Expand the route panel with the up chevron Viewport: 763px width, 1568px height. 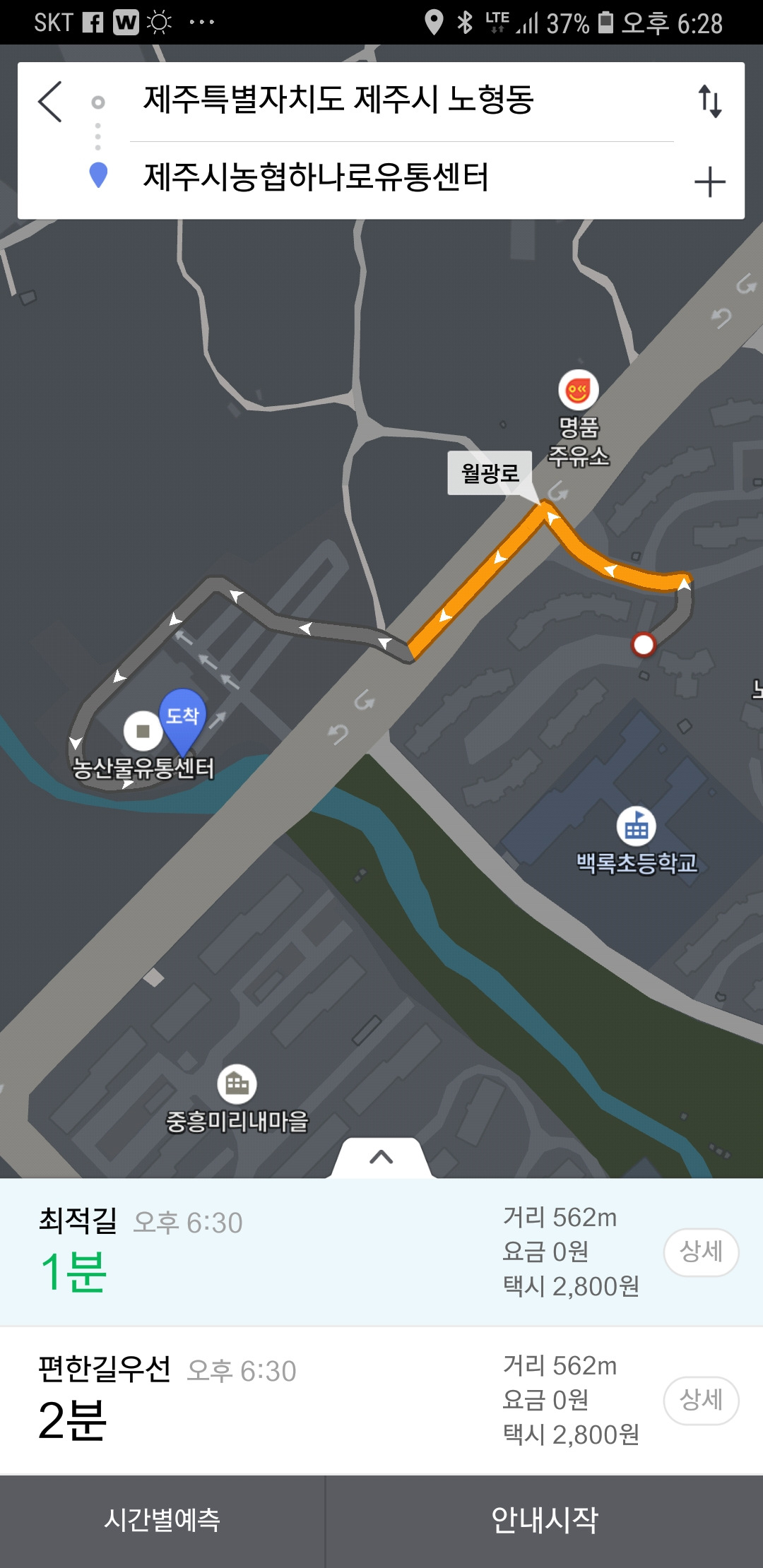[381, 1157]
